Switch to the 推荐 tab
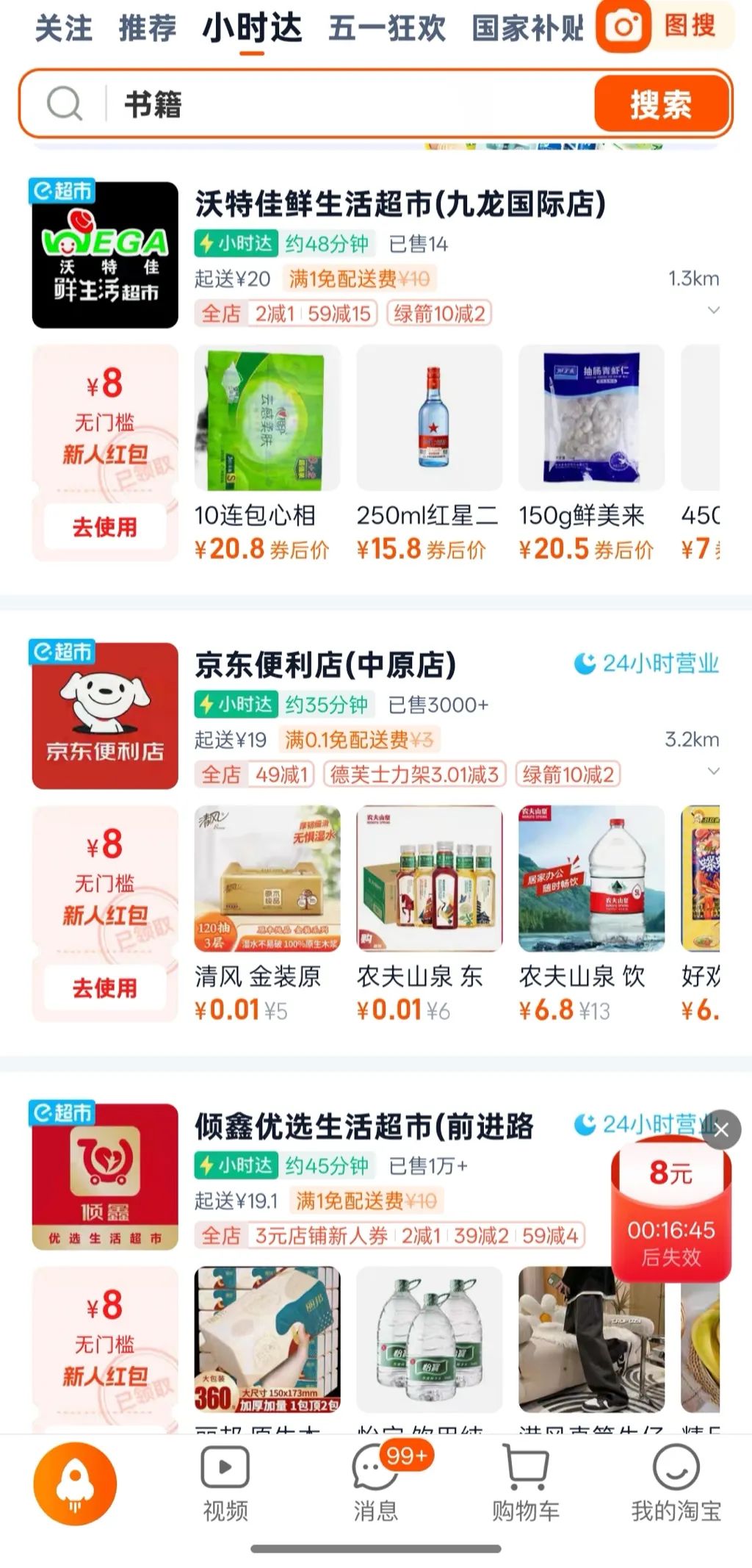This screenshot has height=1568, width=752. coord(148,29)
